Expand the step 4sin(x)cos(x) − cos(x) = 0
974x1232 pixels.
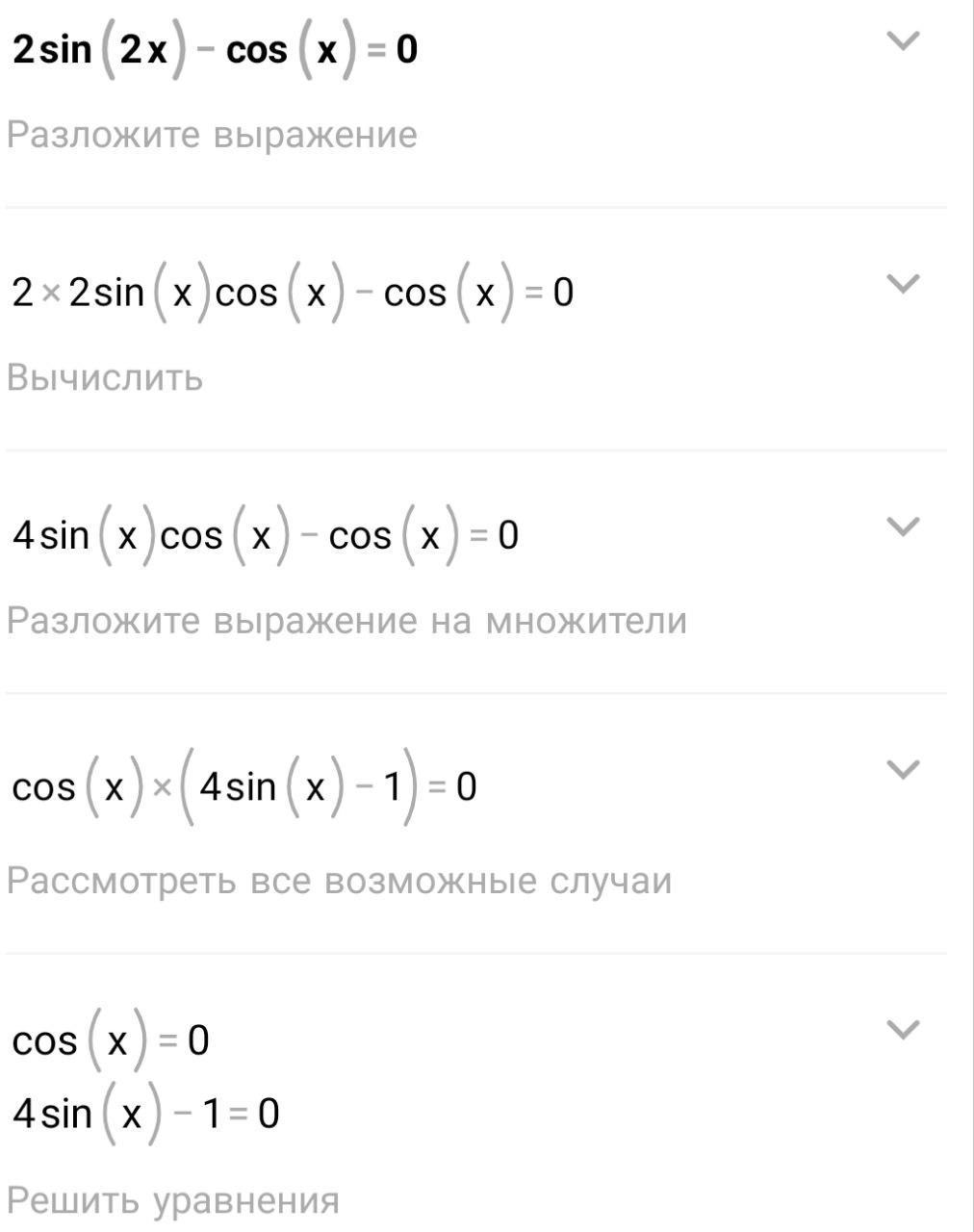click(902, 526)
